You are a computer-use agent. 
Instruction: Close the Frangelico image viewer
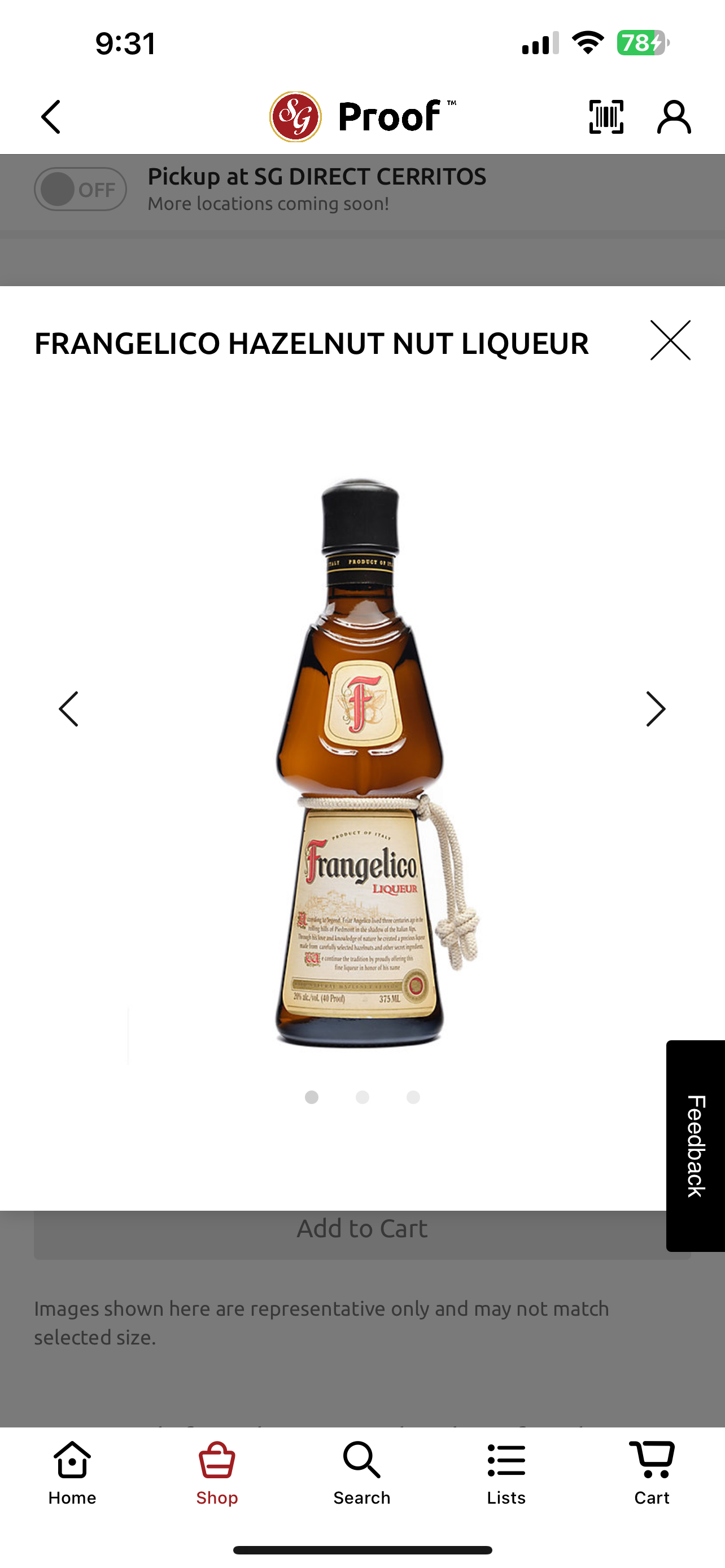[670, 340]
